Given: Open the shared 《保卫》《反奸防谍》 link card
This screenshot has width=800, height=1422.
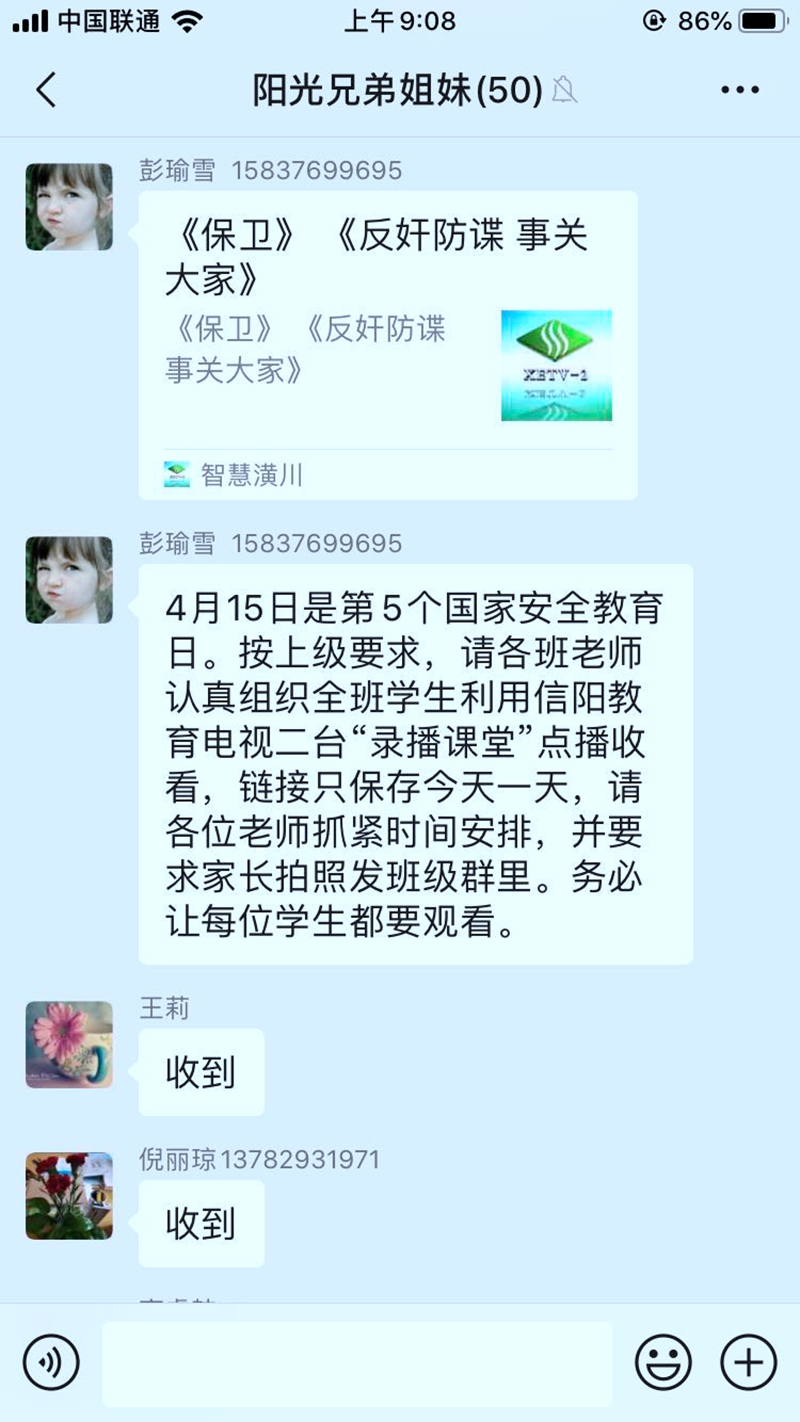Looking at the screenshot, I should click(387, 344).
